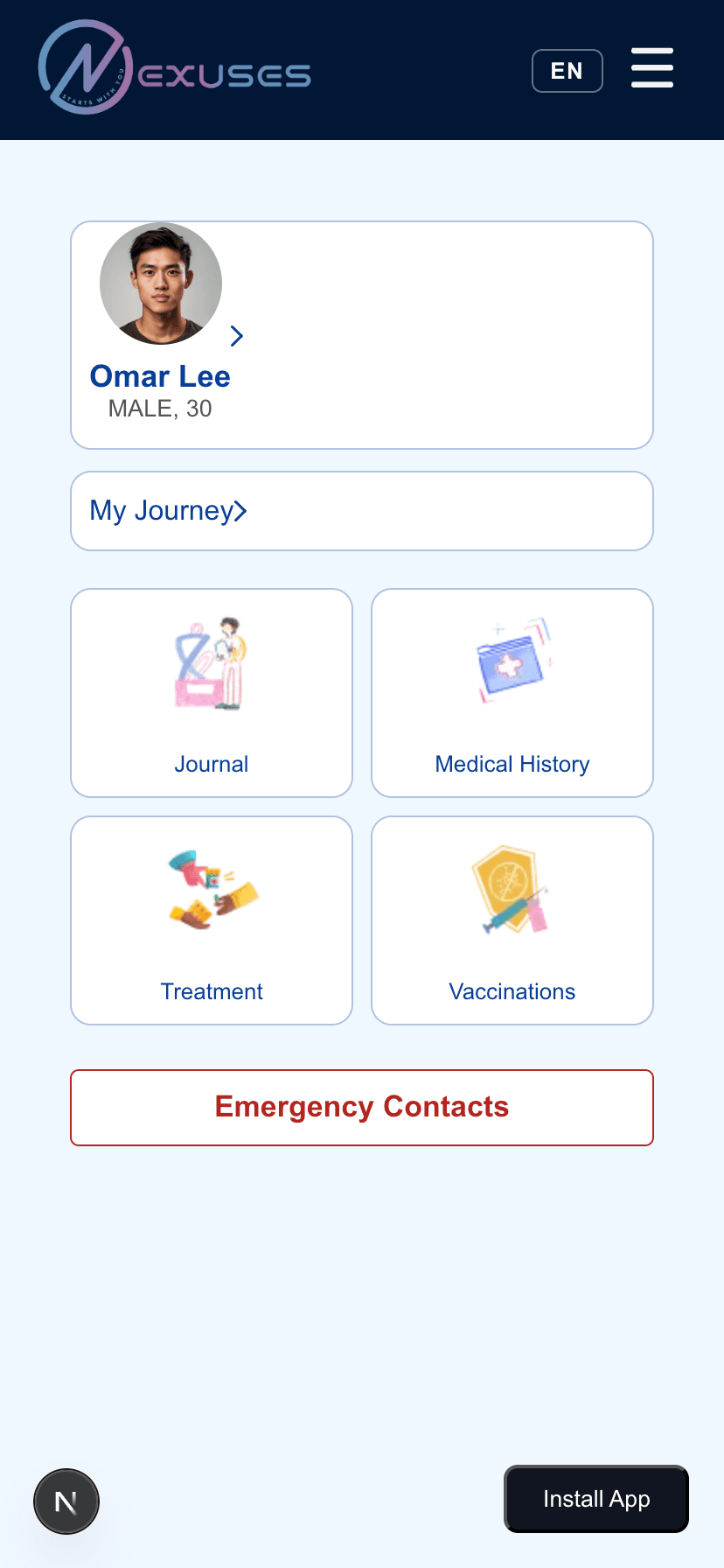Show Emergency Contacts
724x1568 pixels.
(361, 1108)
